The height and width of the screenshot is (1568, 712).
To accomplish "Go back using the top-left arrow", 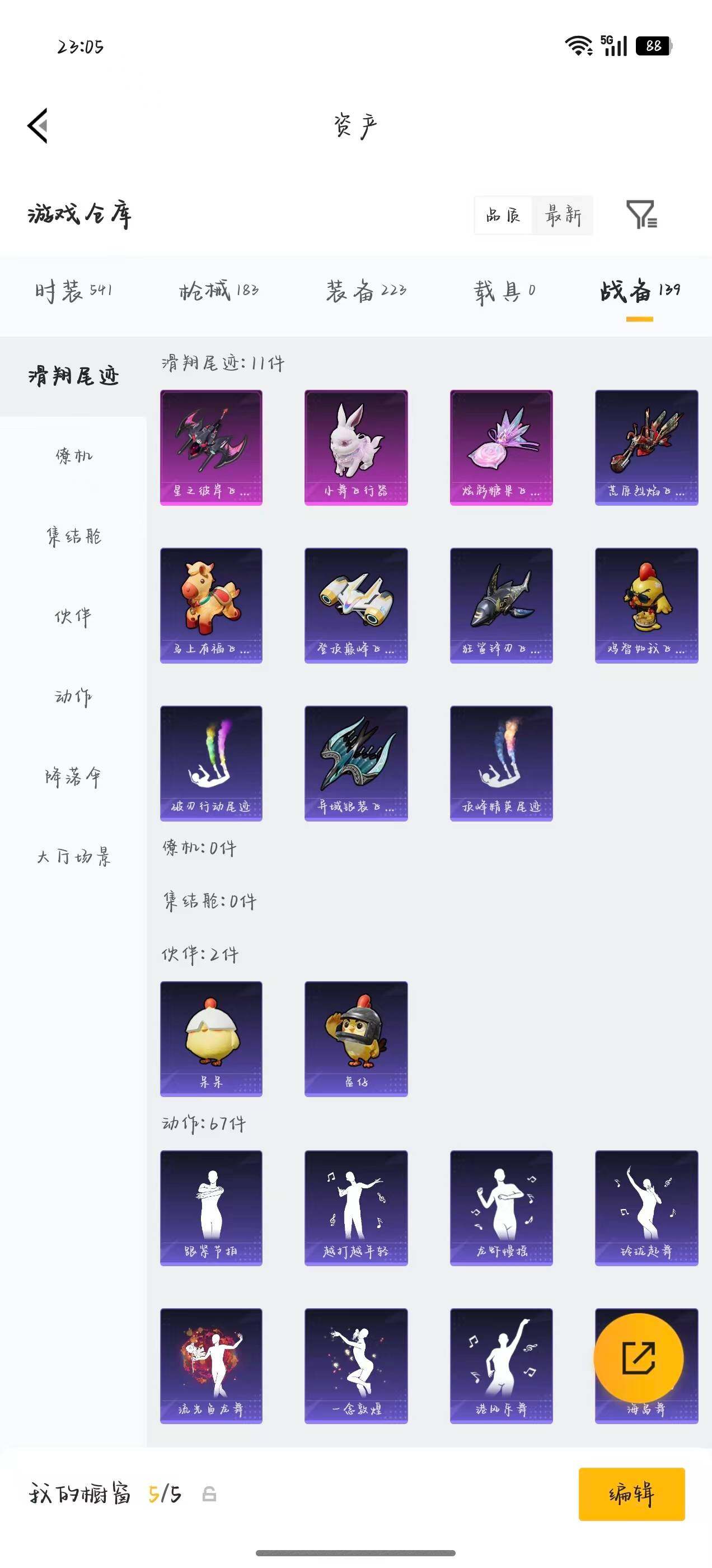I will pos(38,126).
